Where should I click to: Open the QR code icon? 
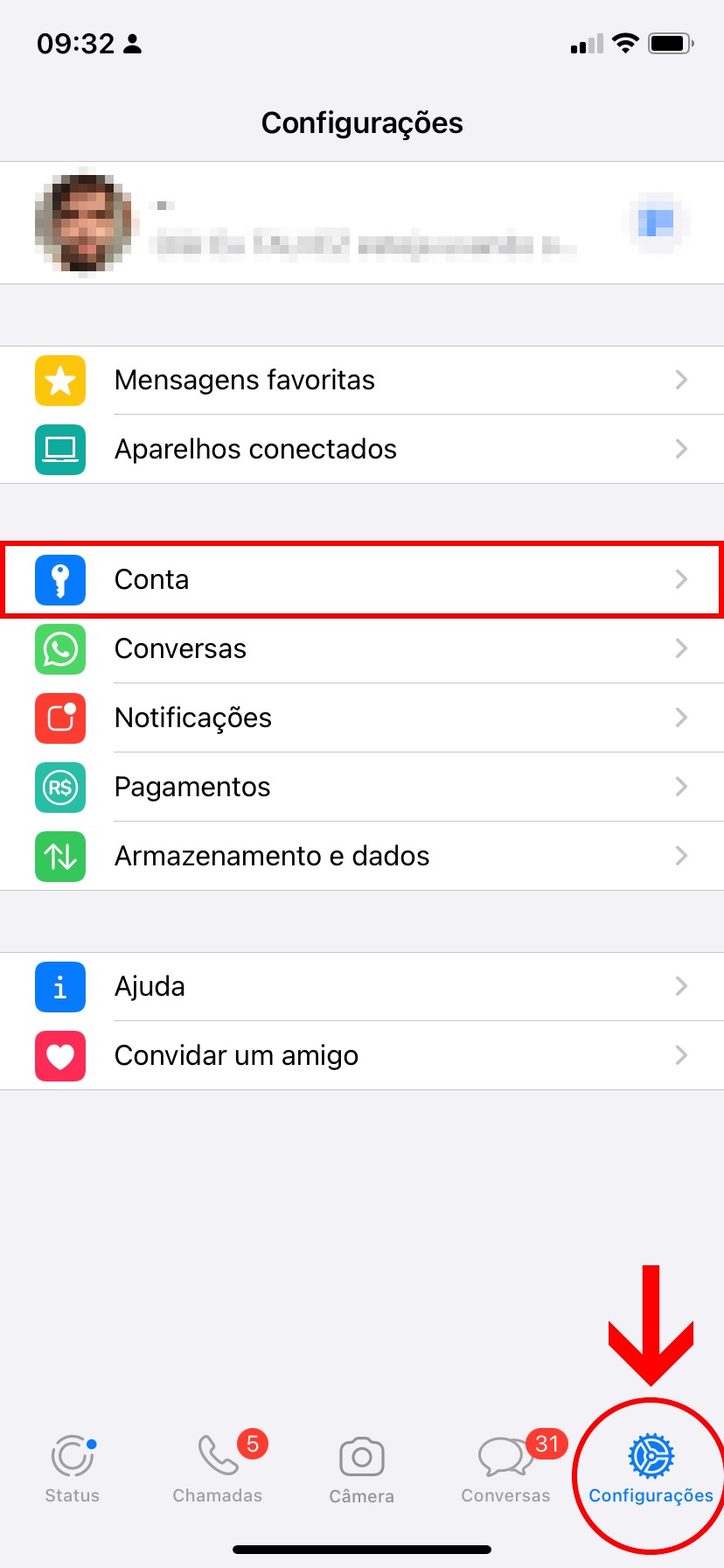[657, 222]
